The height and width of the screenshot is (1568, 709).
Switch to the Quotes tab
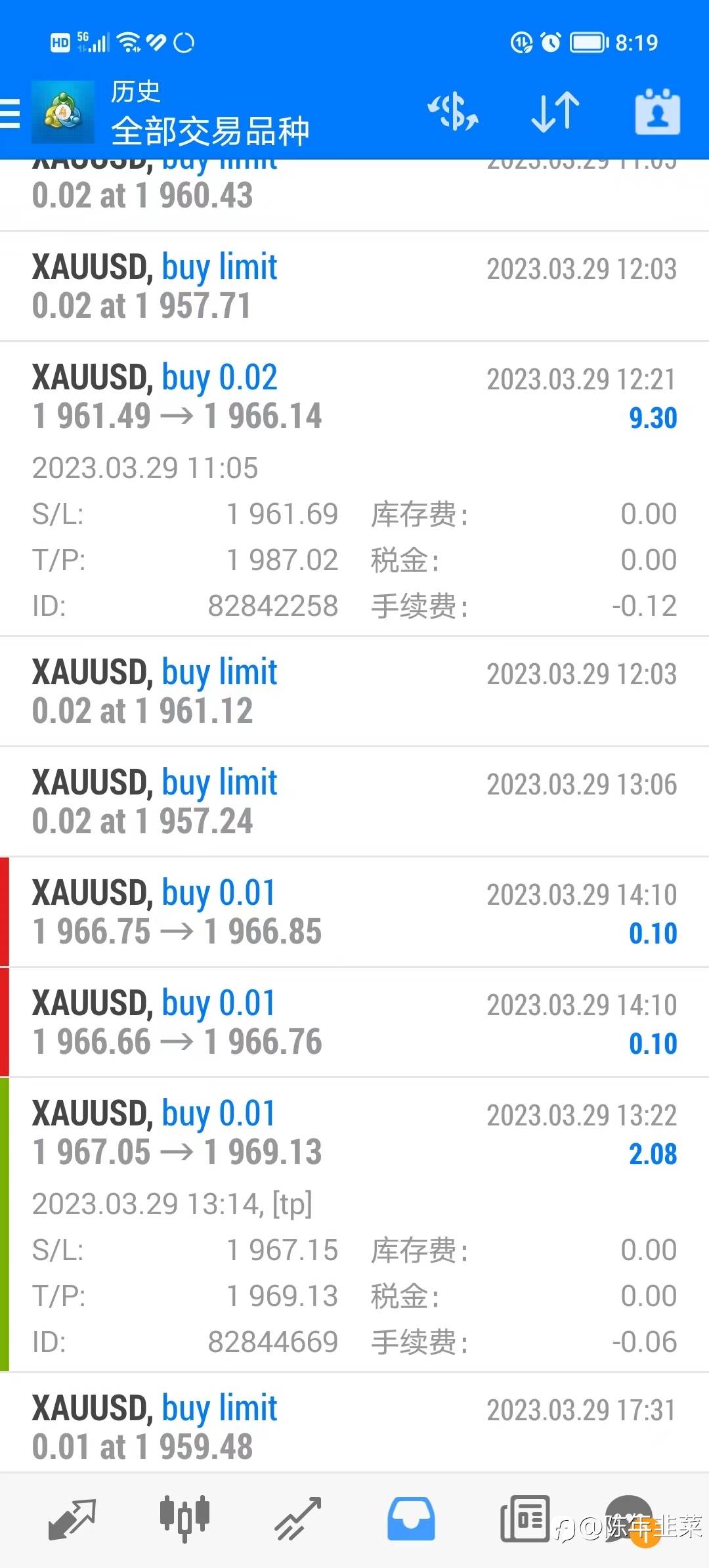click(x=72, y=1518)
